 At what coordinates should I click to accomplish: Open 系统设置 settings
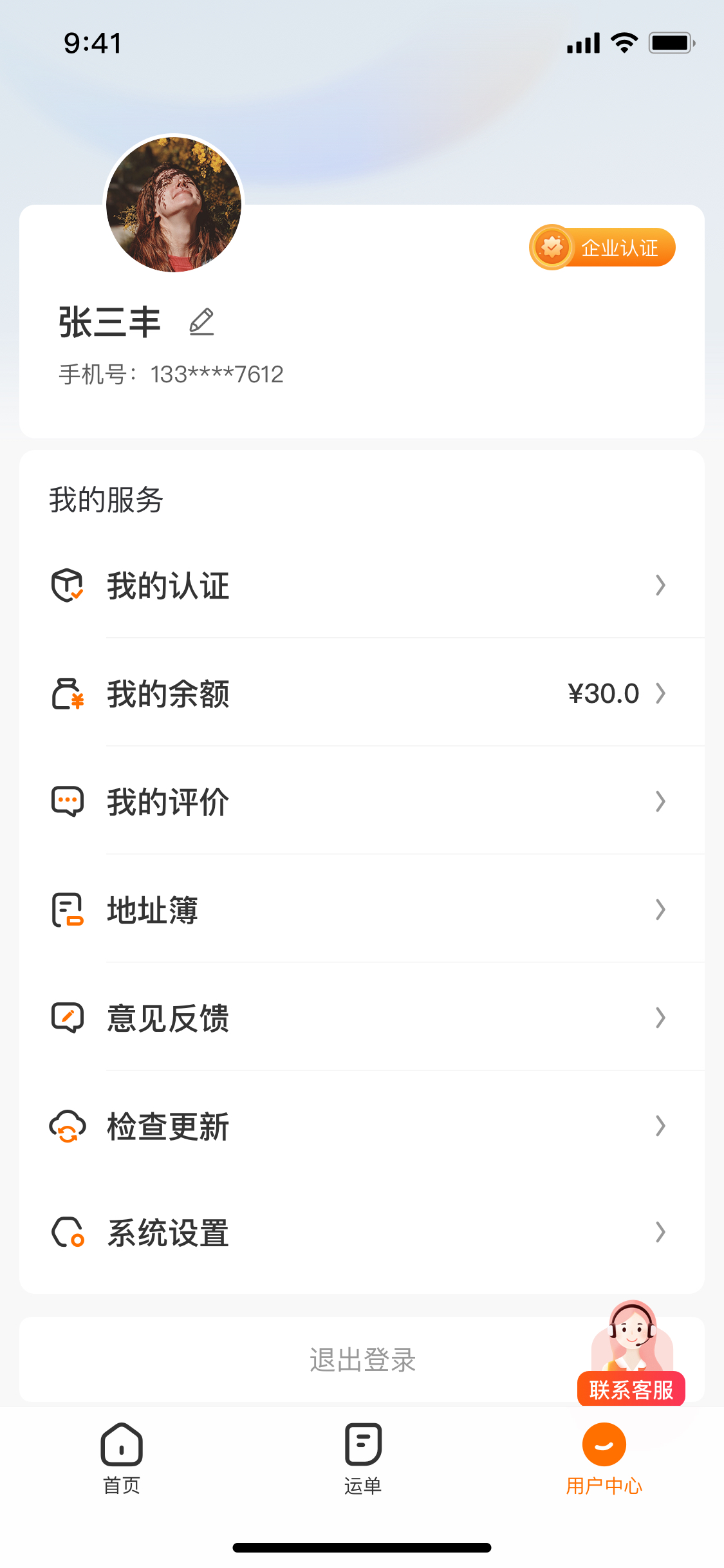(362, 1233)
